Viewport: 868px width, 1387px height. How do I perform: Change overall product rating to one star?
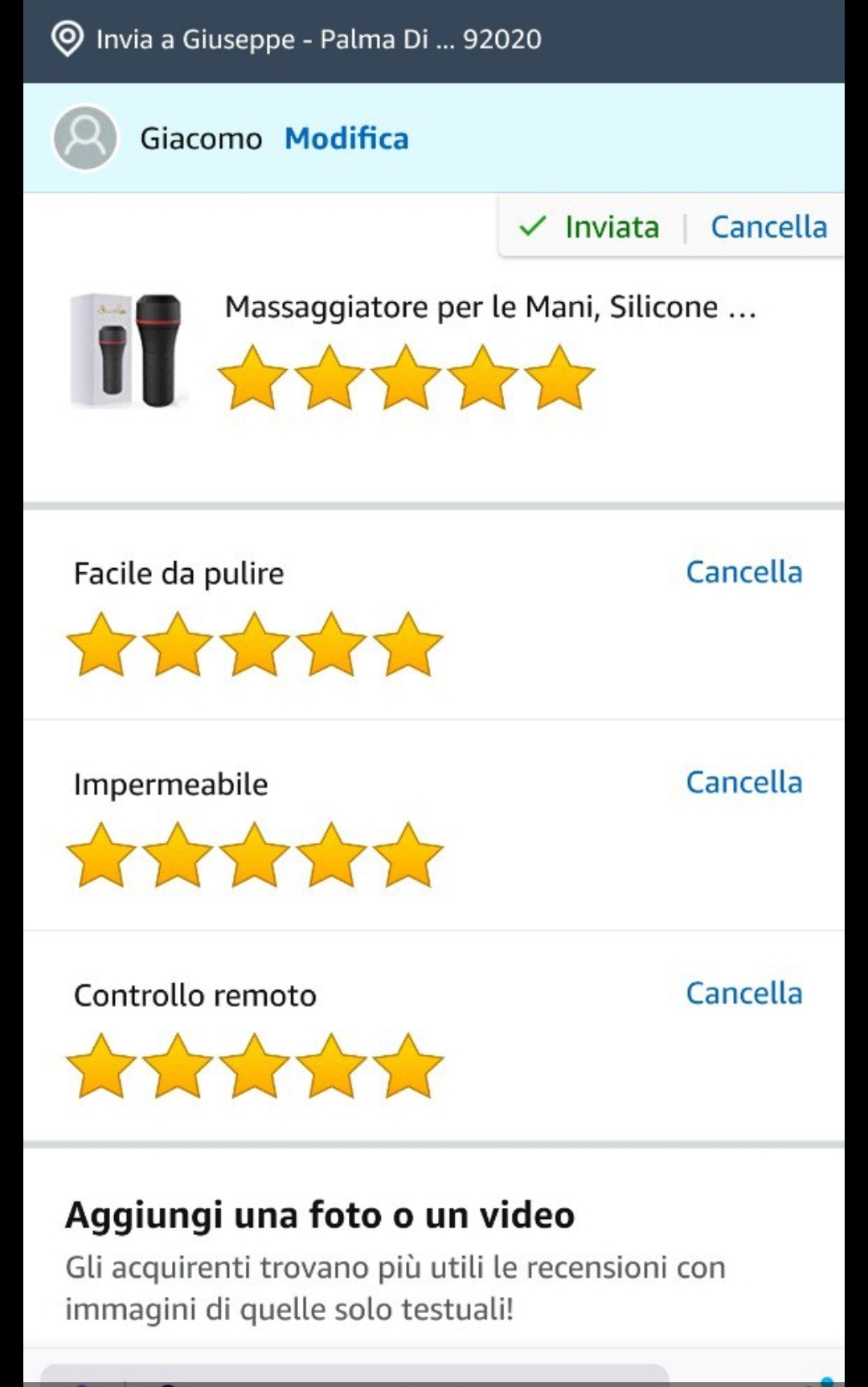(252, 378)
